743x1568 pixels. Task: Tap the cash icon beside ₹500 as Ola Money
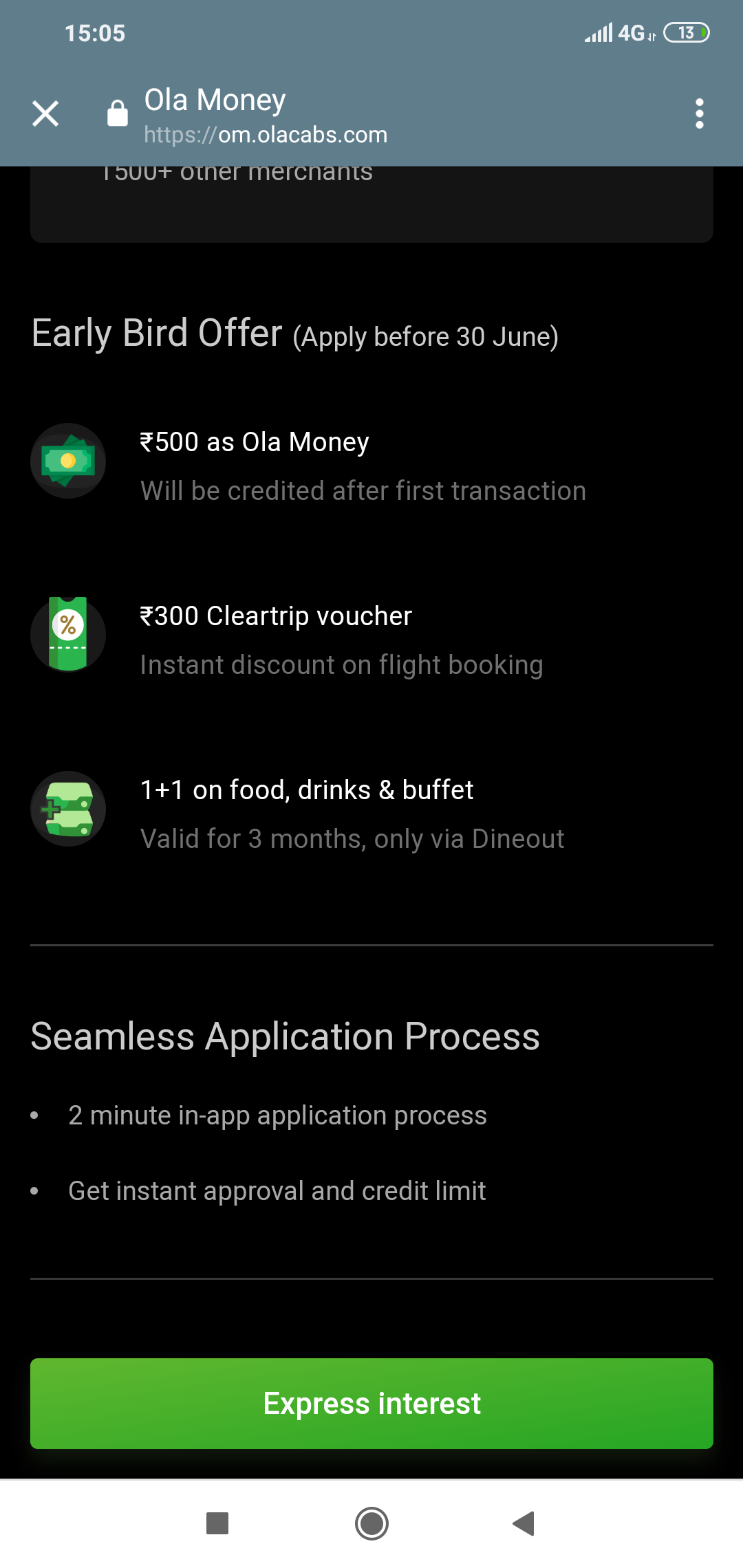click(x=67, y=461)
